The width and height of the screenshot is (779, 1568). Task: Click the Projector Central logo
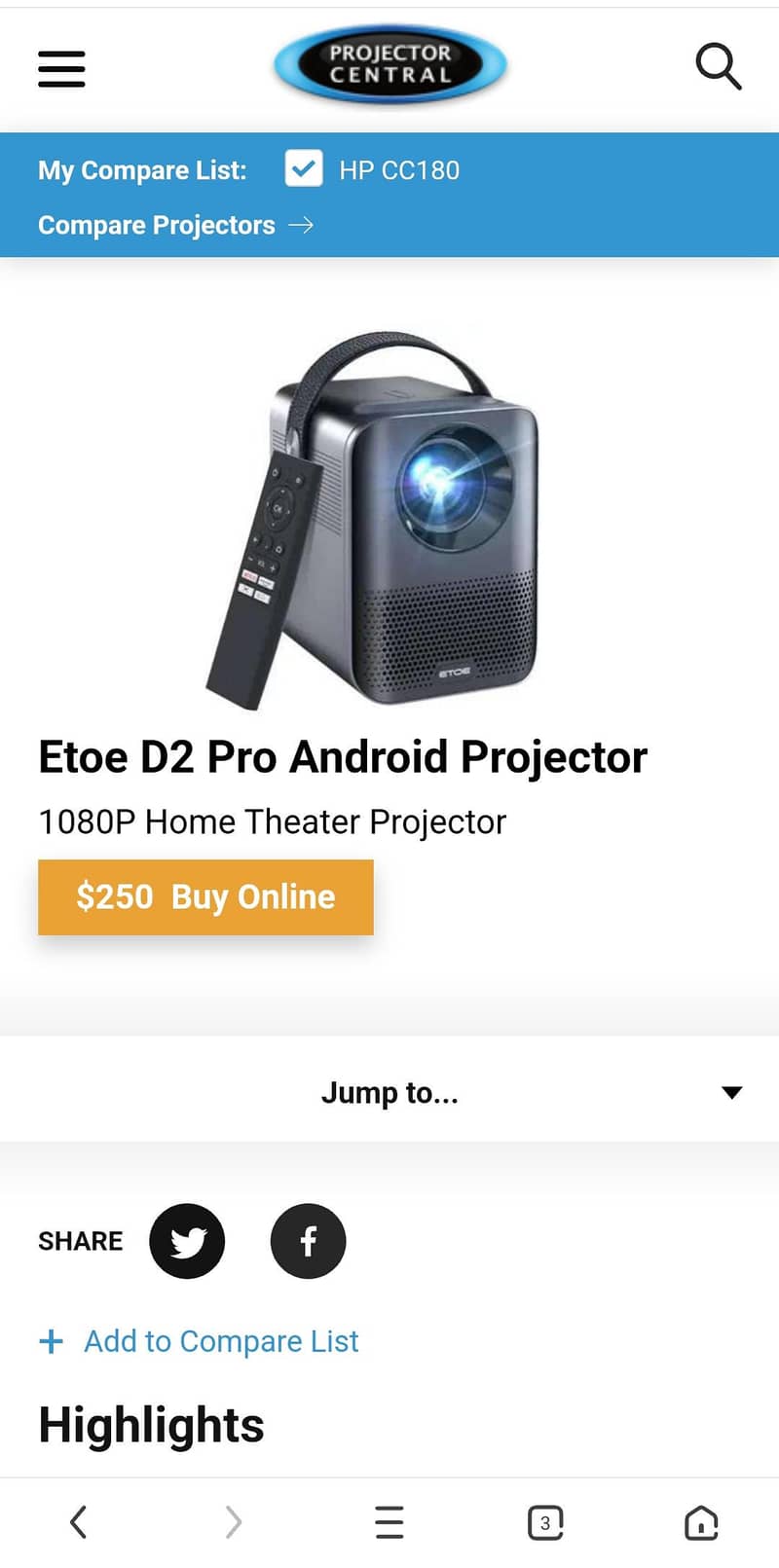(389, 64)
